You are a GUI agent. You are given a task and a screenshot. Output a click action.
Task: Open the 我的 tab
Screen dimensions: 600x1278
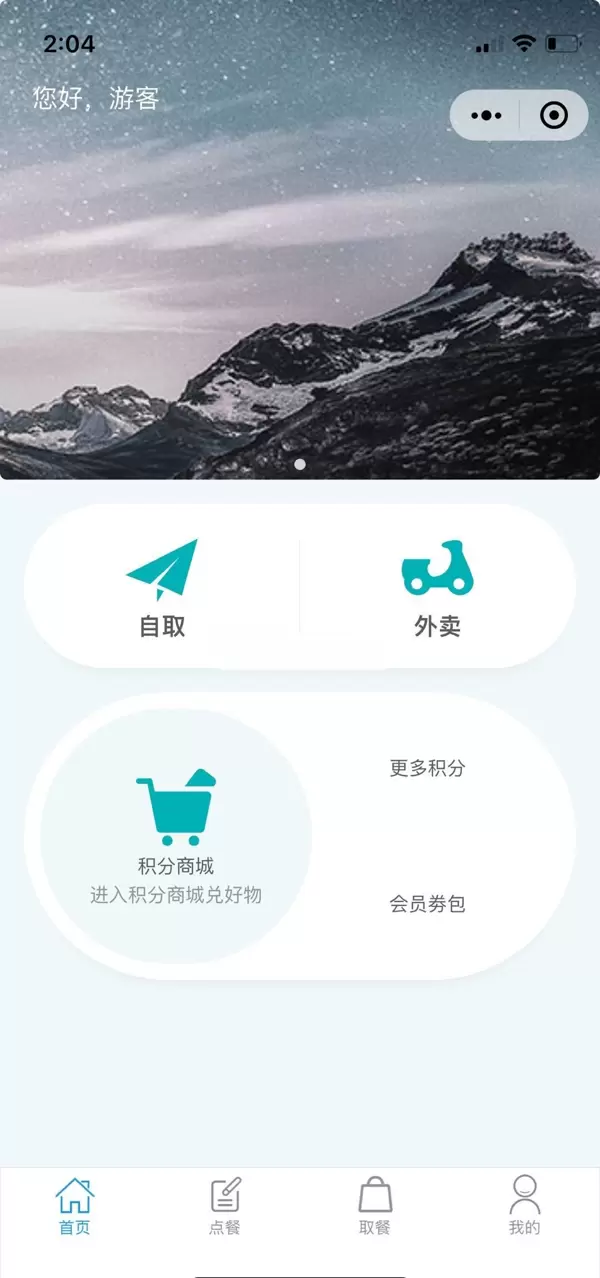524,1206
